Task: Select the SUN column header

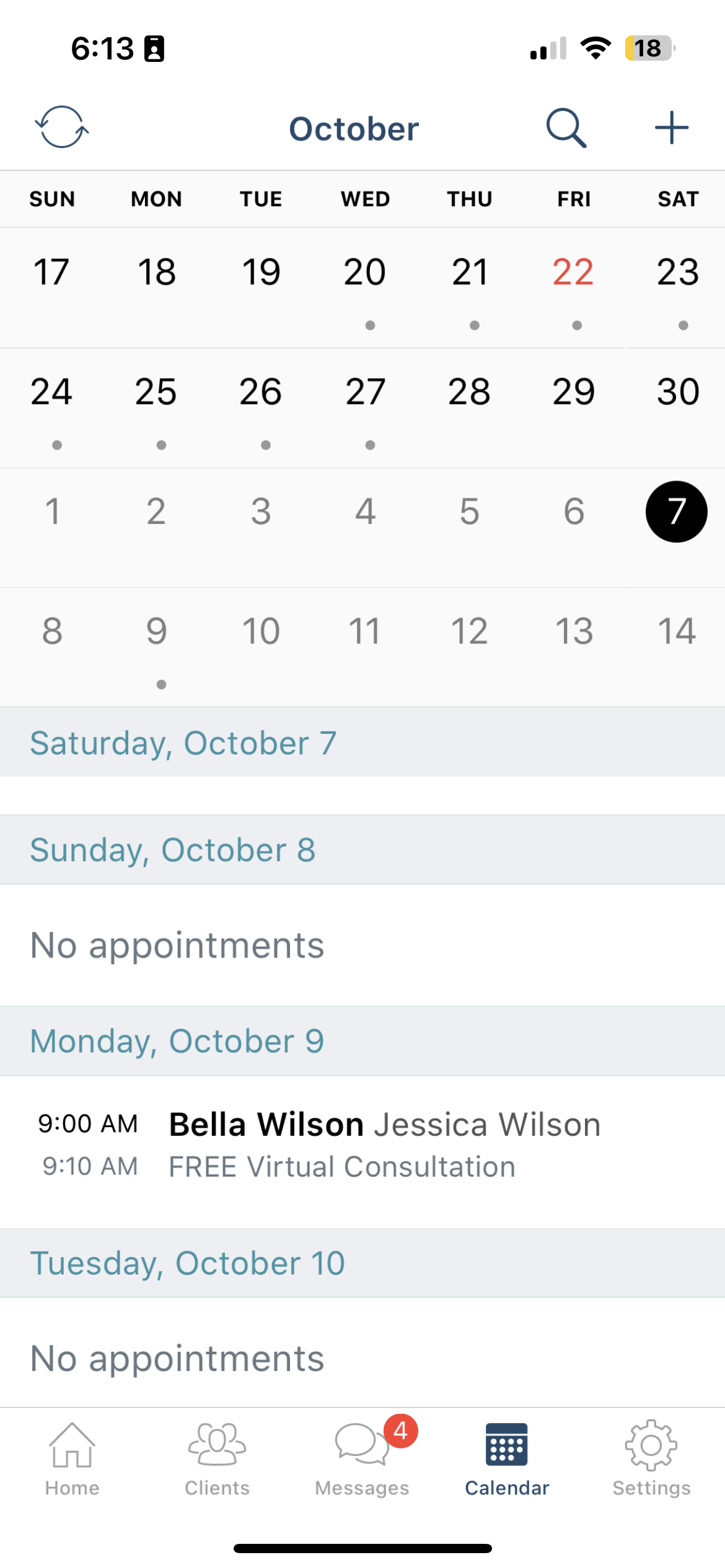Action: point(52,199)
